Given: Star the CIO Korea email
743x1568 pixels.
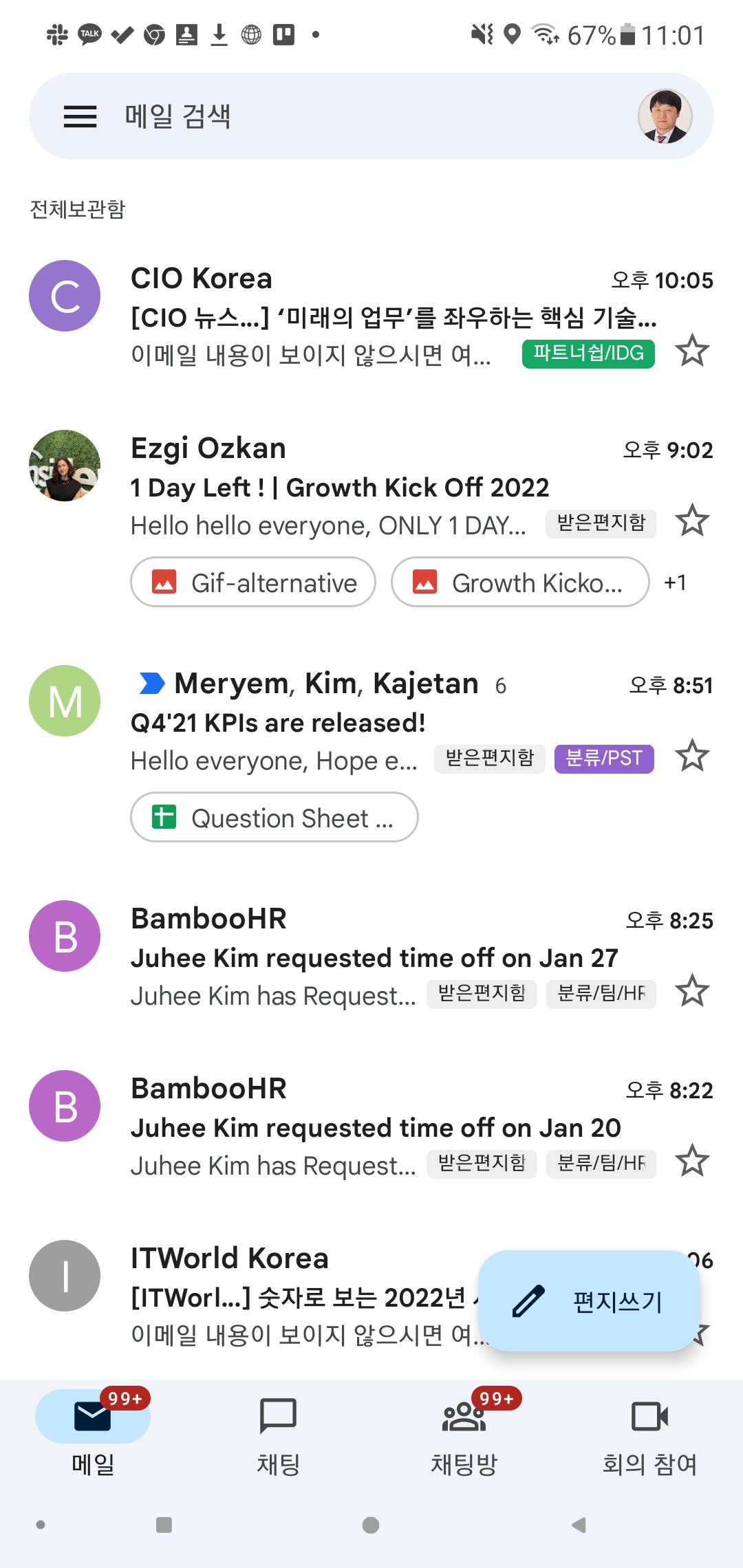Looking at the screenshot, I should tap(692, 351).
